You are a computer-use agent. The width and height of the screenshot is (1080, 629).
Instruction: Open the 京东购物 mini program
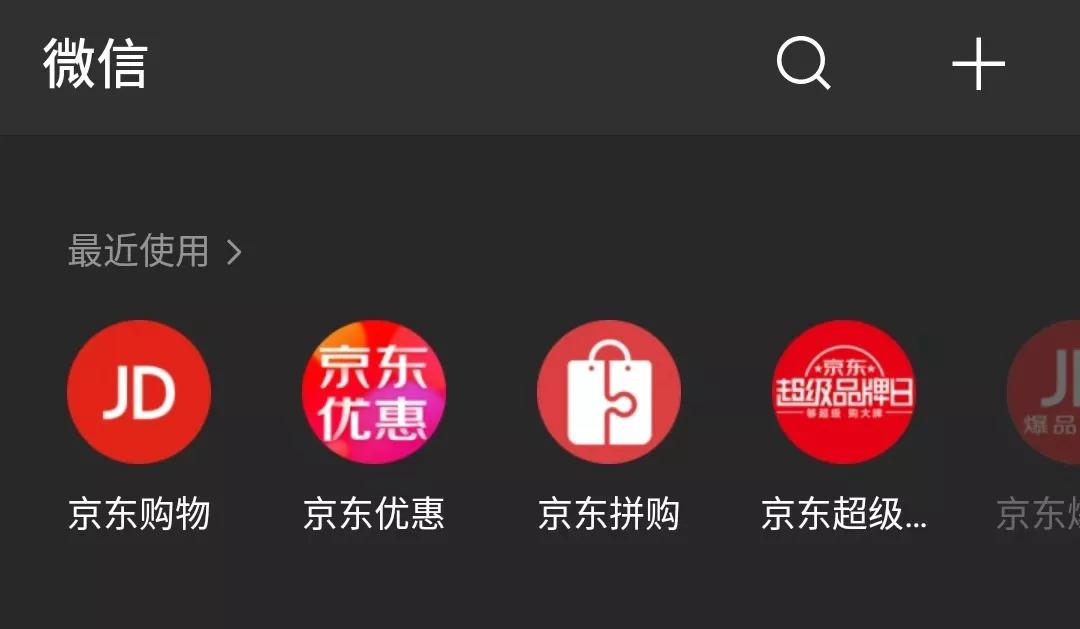coord(139,392)
